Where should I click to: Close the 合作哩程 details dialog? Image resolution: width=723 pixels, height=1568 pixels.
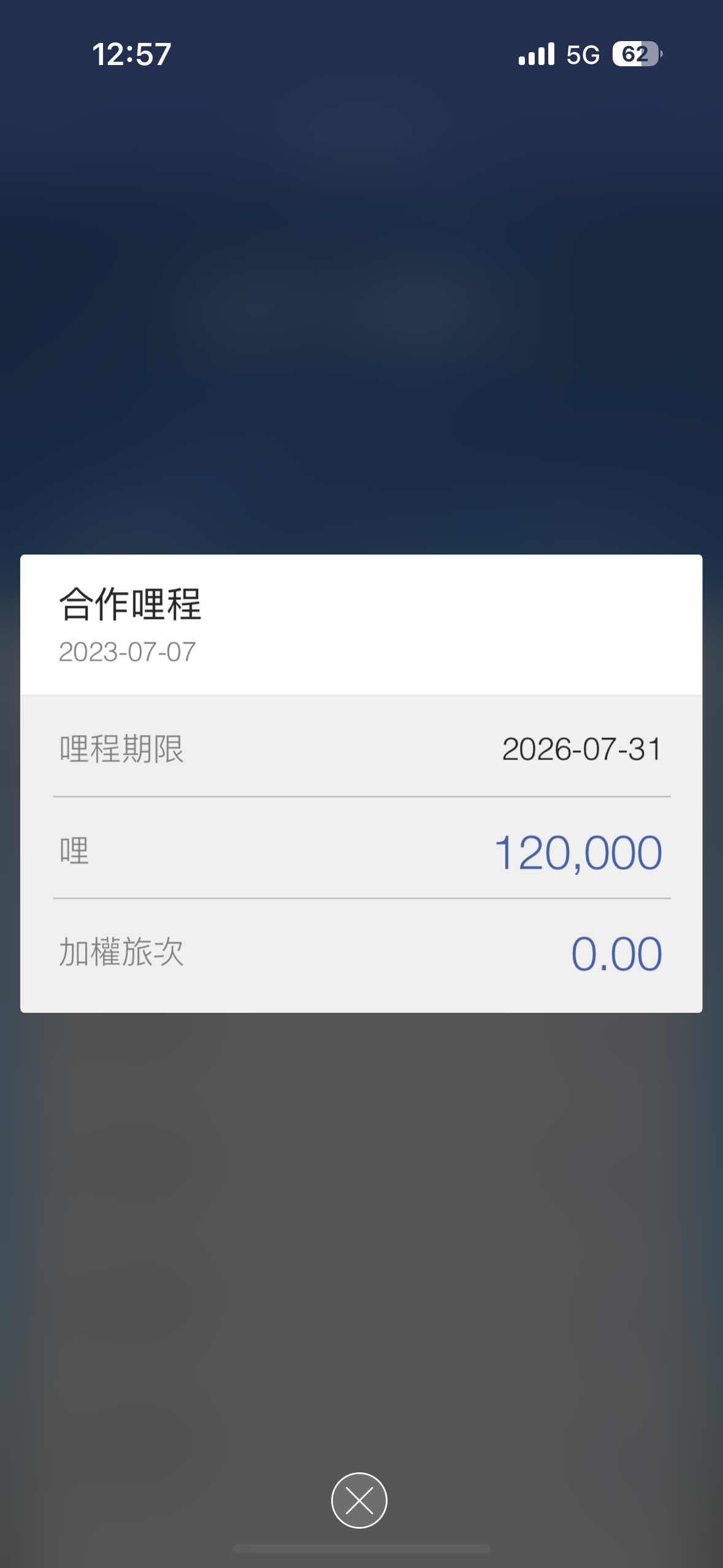[359, 1500]
